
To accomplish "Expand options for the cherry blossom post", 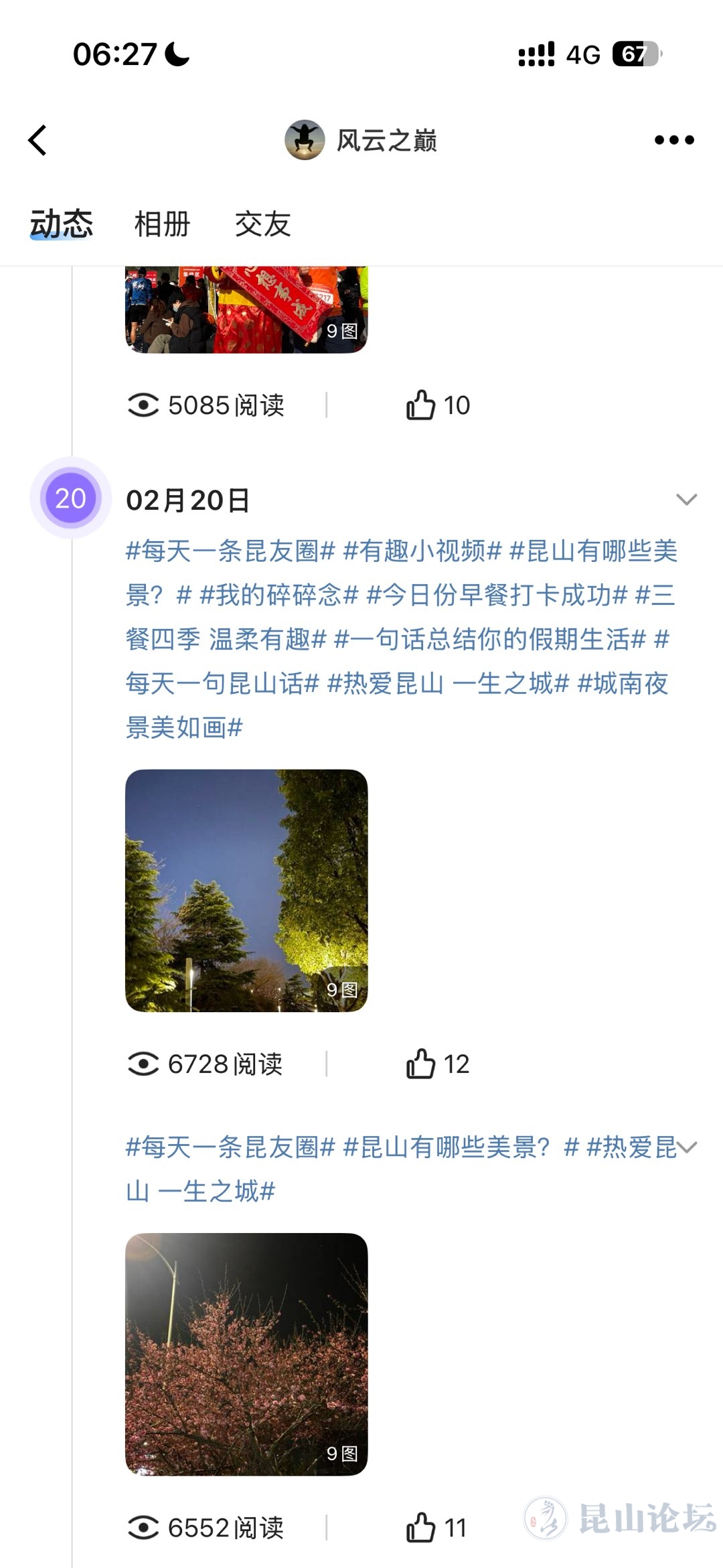I will pyautogui.click(x=687, y=1147).
